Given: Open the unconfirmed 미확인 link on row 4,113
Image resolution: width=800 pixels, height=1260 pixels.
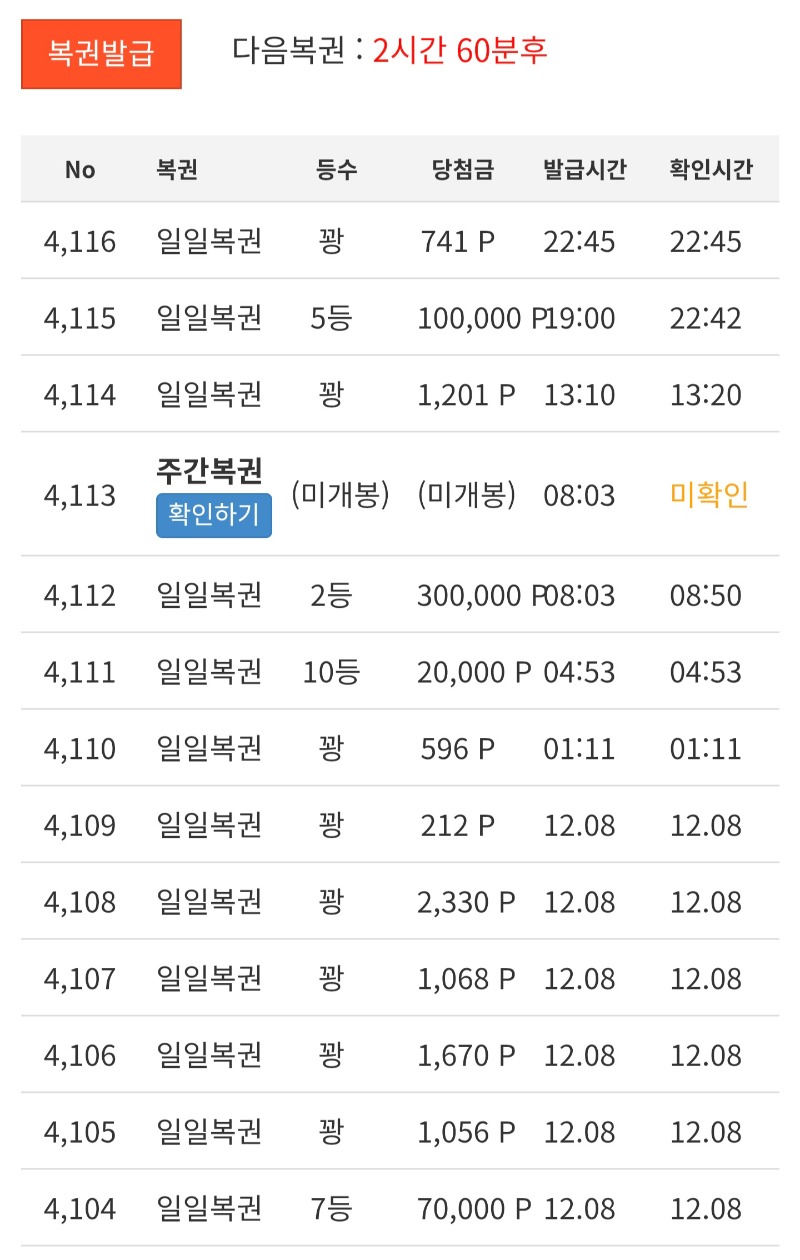Looking at the screenshot, I should pyautogui.click(x=710, y=495).
